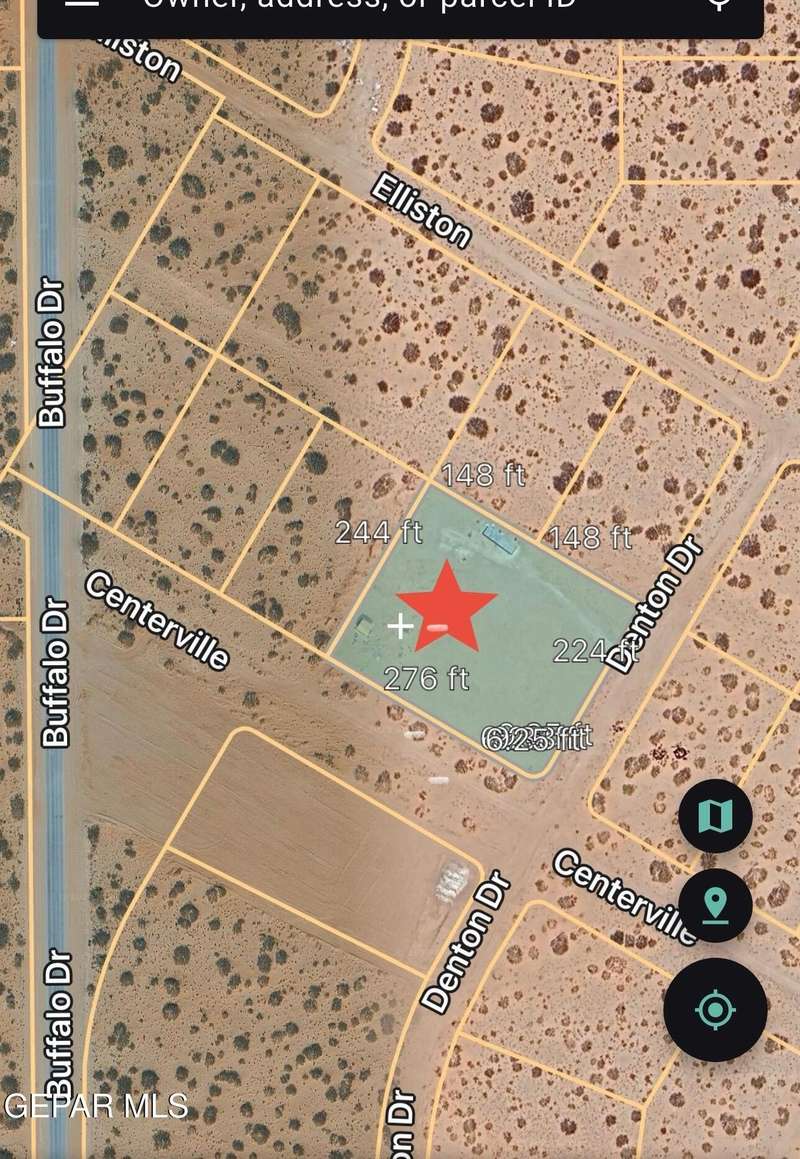Viewport: 800px width, 1159px height.
Task: Open the map layers button
Action: pos(715,816)
